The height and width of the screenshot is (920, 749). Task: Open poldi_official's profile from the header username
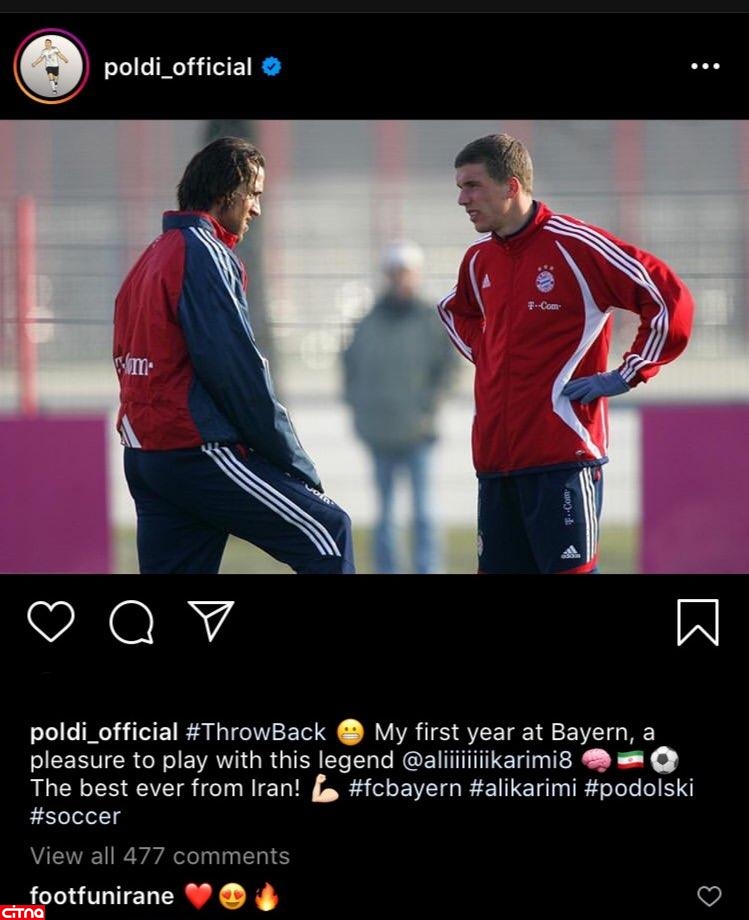(178, 67)
